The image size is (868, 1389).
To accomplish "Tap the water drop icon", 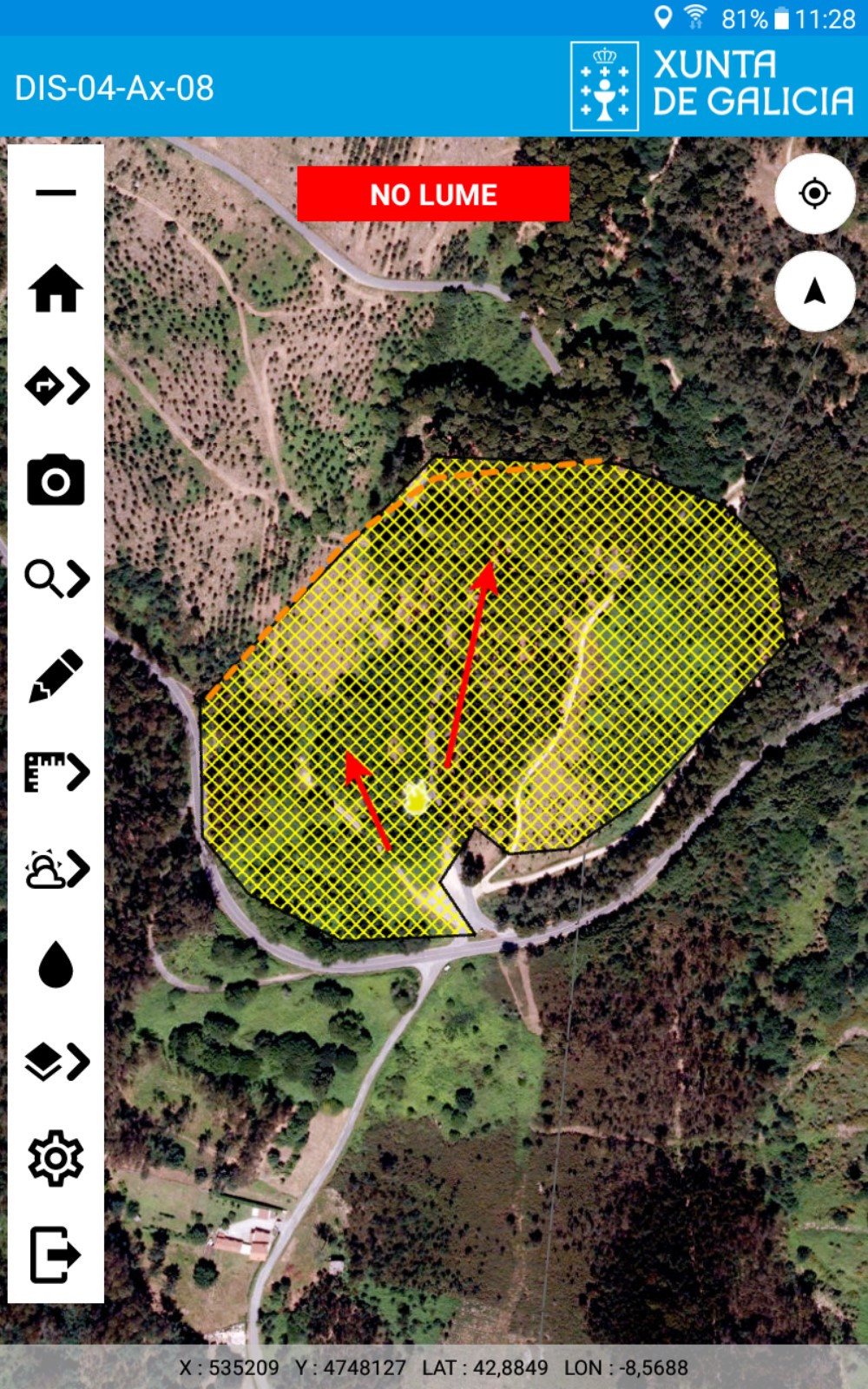I will [56, 964].
